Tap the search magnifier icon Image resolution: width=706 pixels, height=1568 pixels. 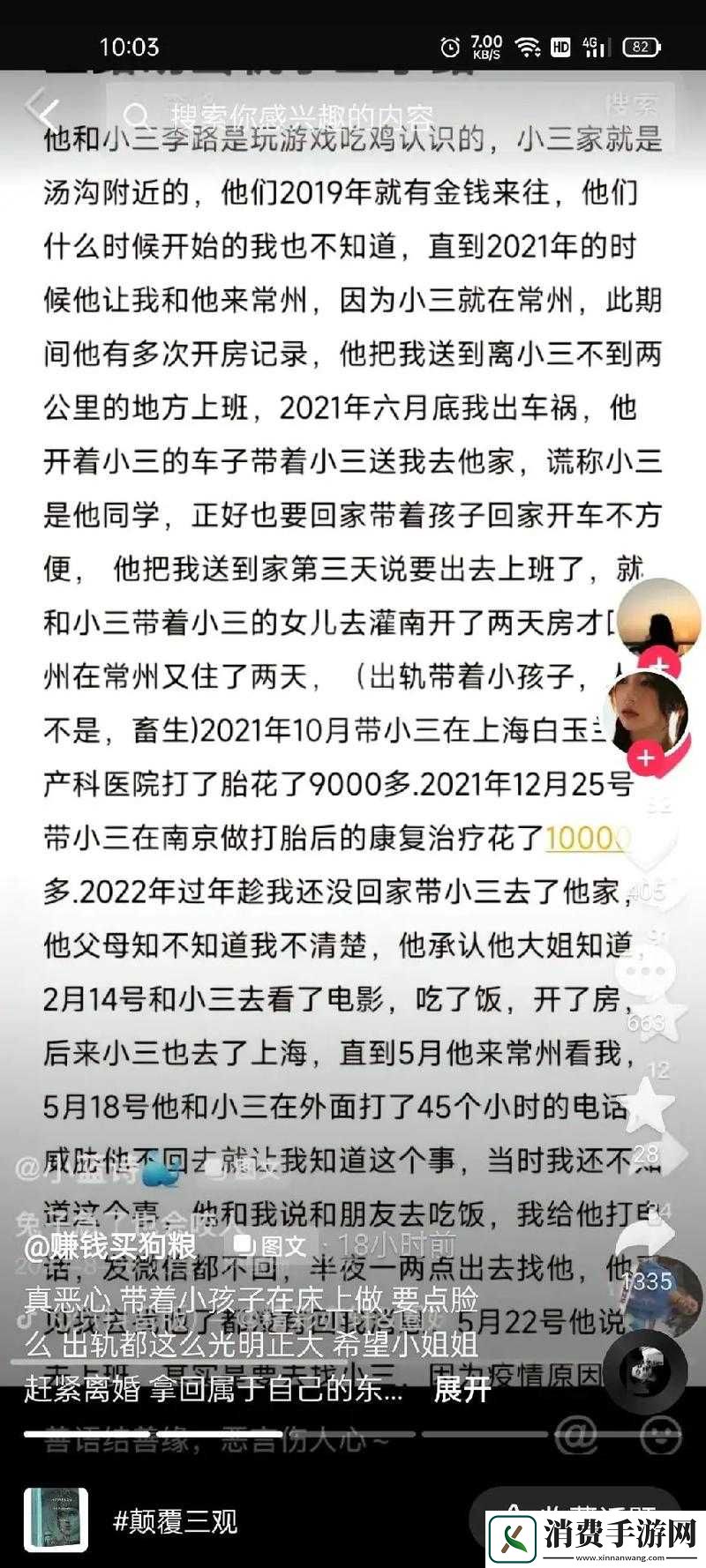[x=137, y=113]
